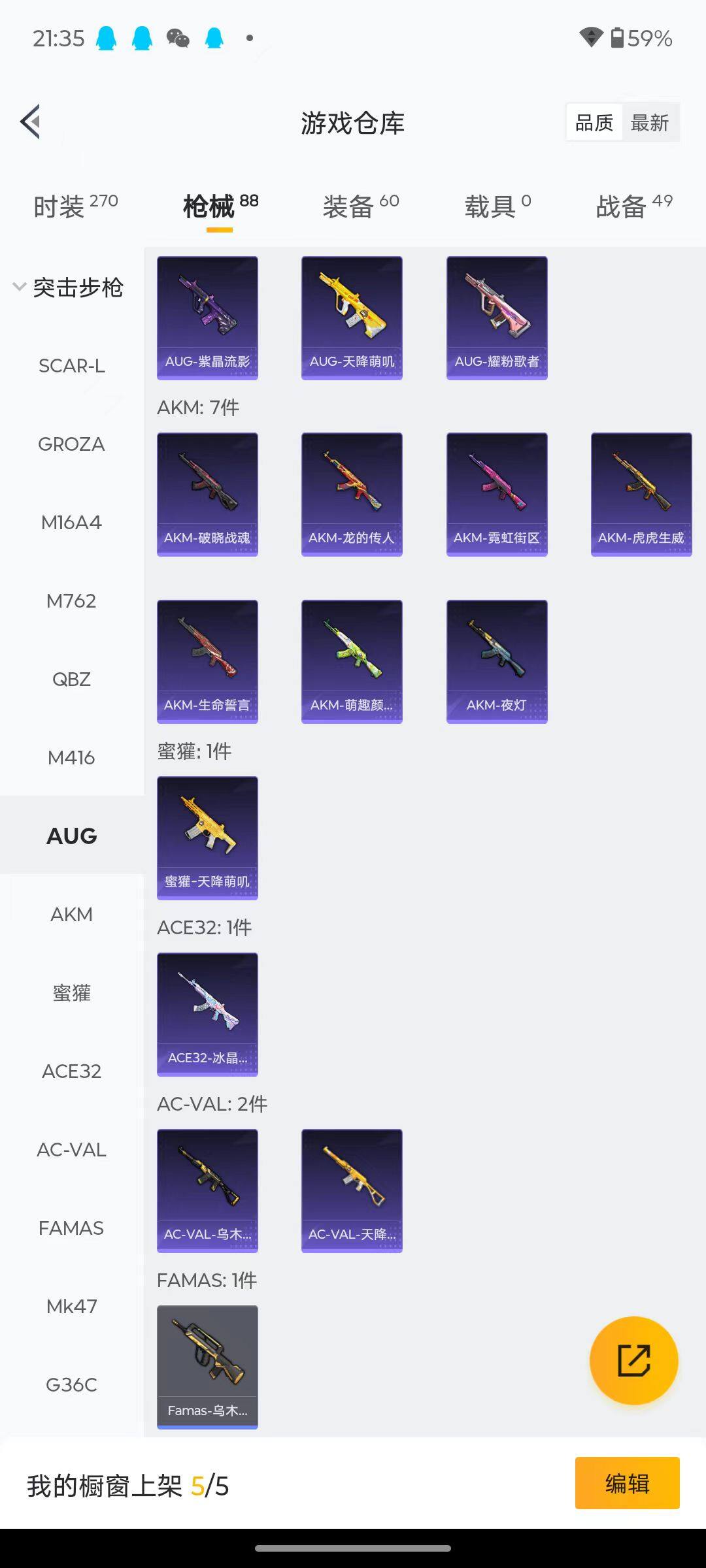This screenshot has height=1568, width=706.
Task: Tap the 编辑 button
Action: pyautogui.click(x=627, y=1483)
